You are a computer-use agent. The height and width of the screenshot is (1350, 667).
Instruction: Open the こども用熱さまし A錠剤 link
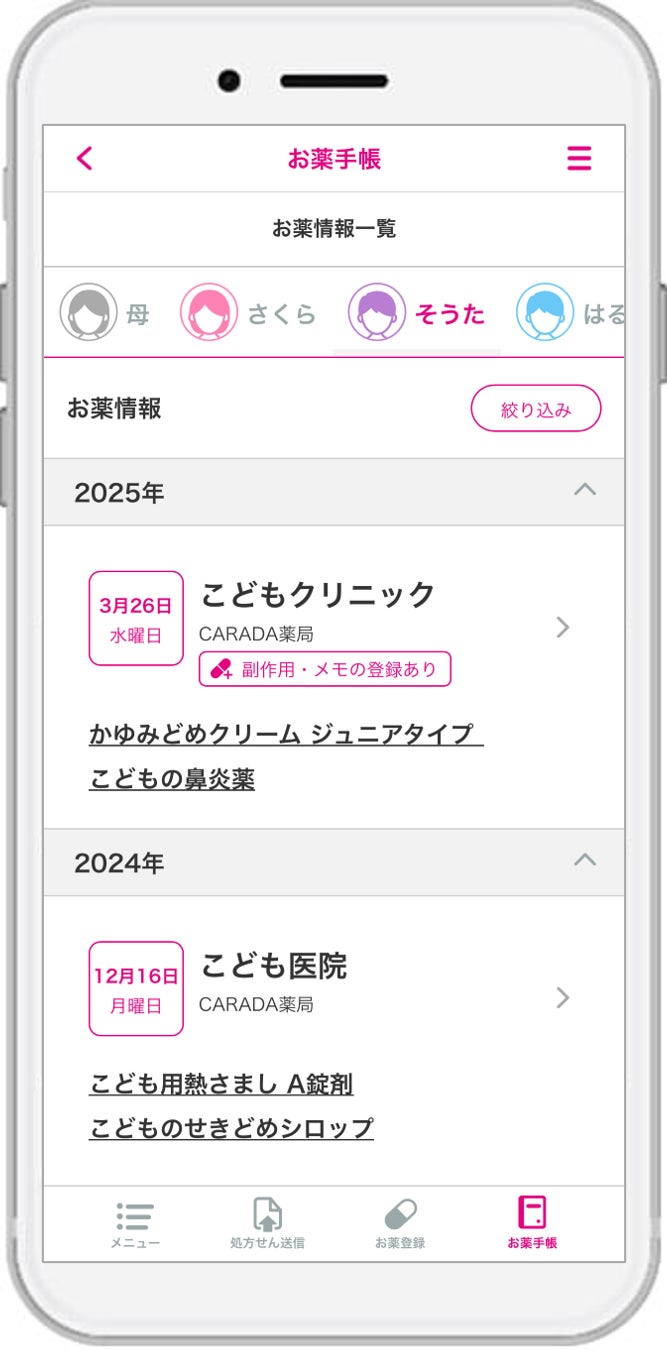(221, 1084)
